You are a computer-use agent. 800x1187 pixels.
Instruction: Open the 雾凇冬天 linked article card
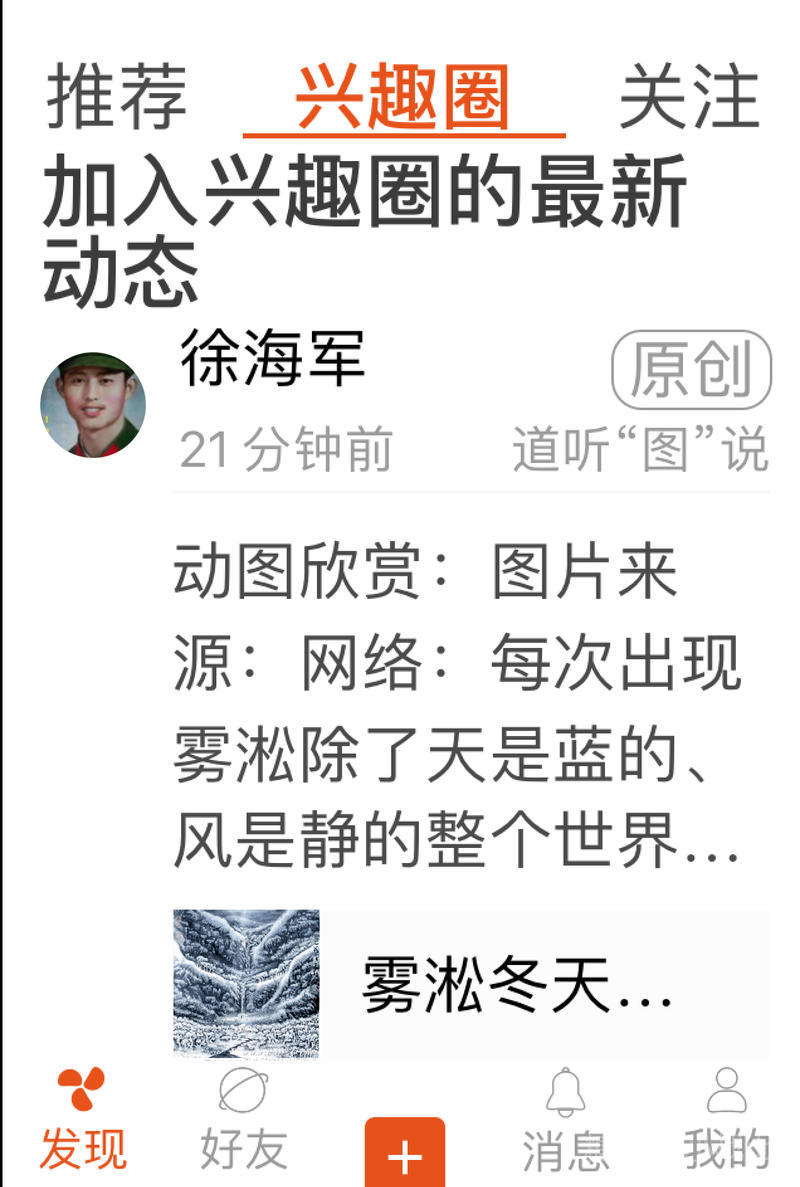(470, 984)
